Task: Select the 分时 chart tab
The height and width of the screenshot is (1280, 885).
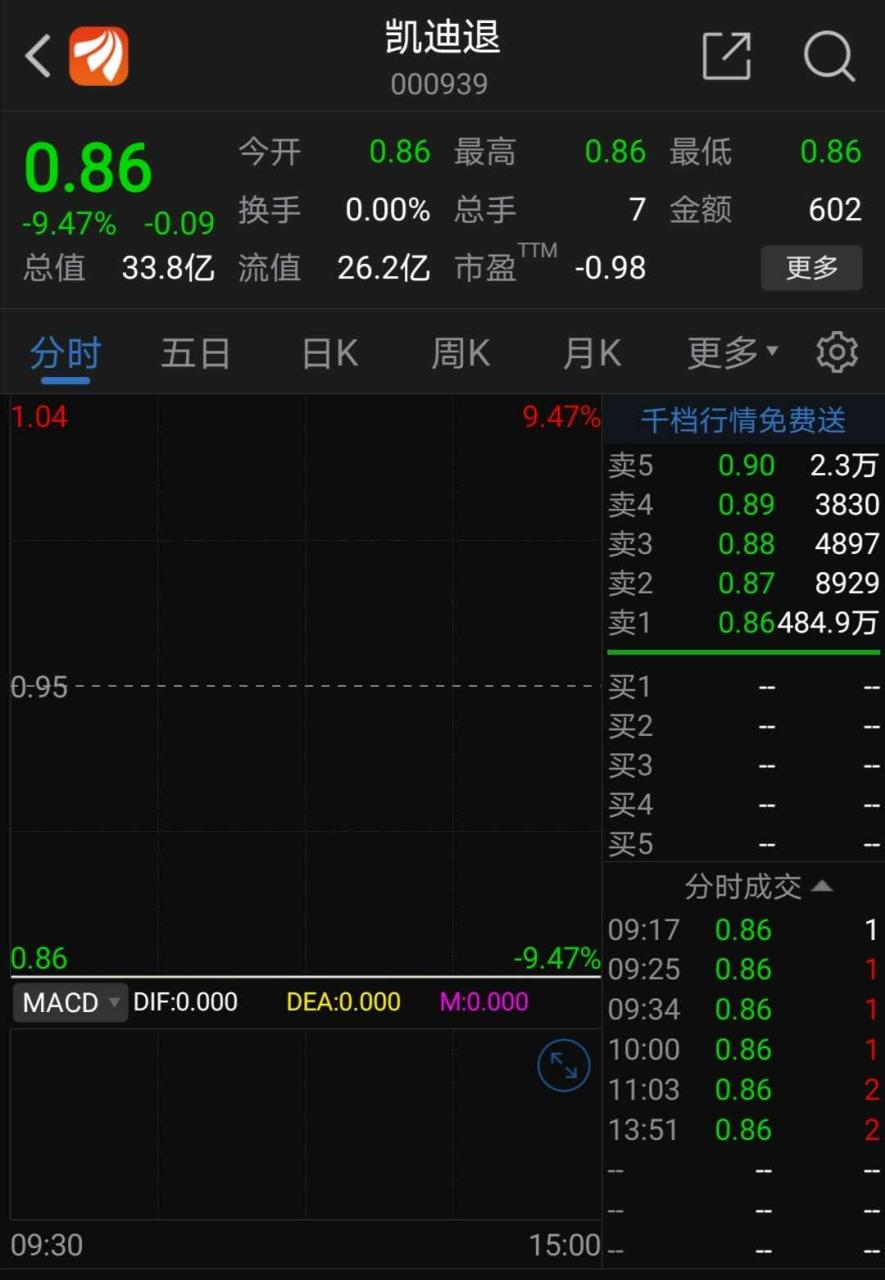Action: coord(65,353)
